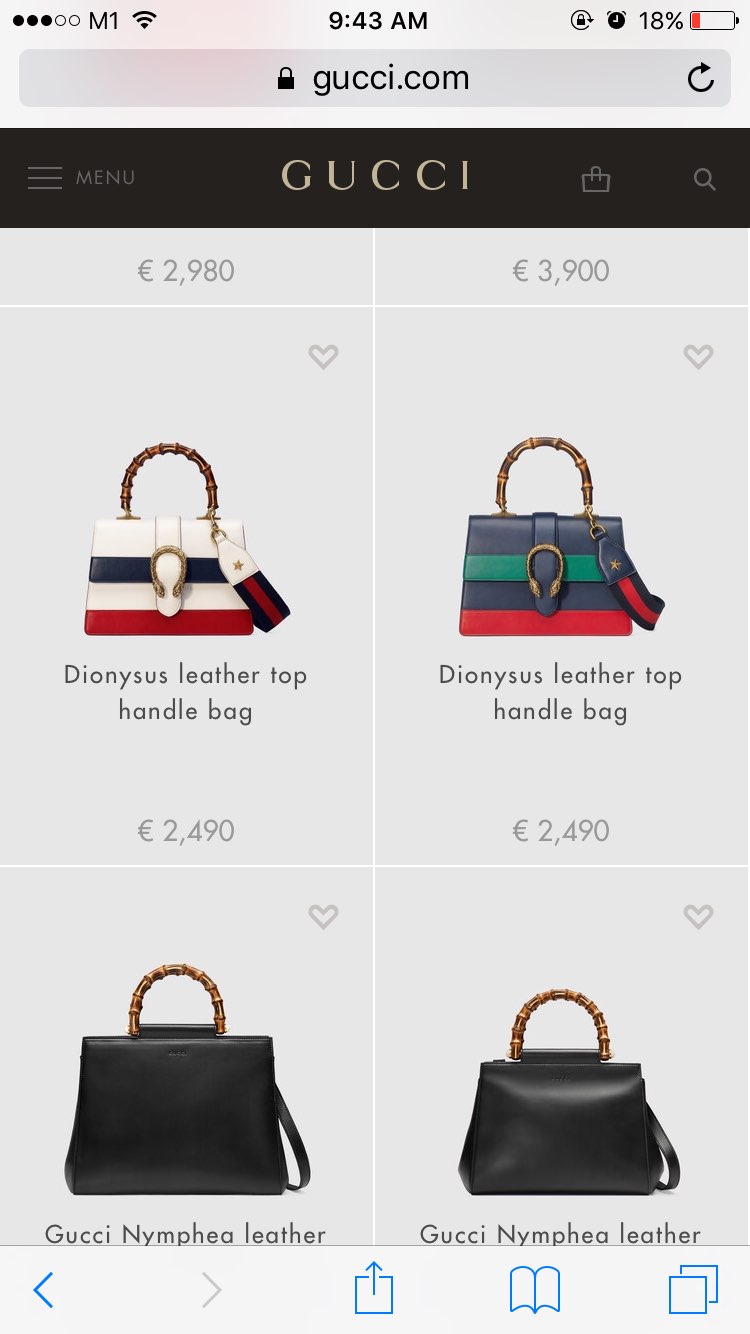Screen dimensions: 750x1334
Task: Heart the larger black Nymphea bag
Action: coord(323,916)
